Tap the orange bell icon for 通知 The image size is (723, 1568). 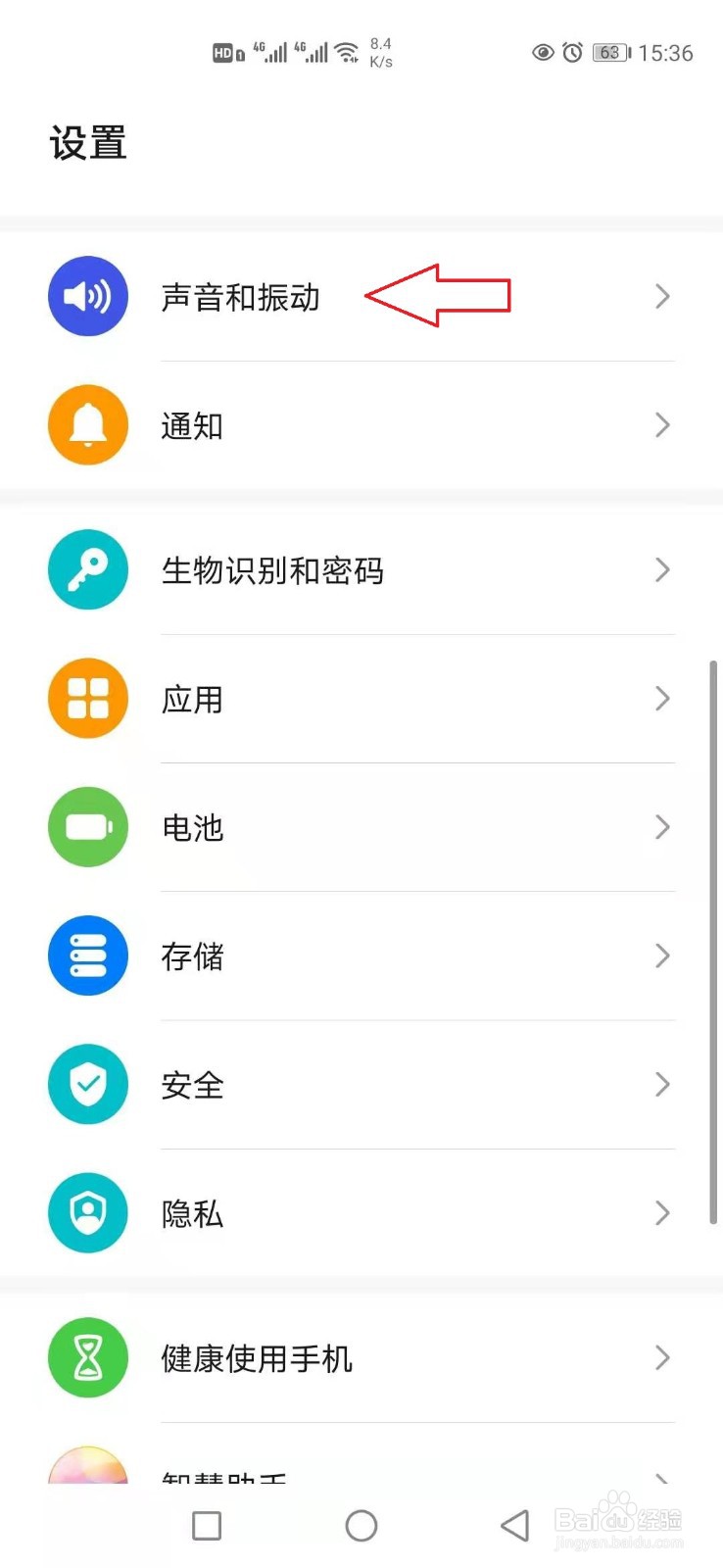point(88,424)
